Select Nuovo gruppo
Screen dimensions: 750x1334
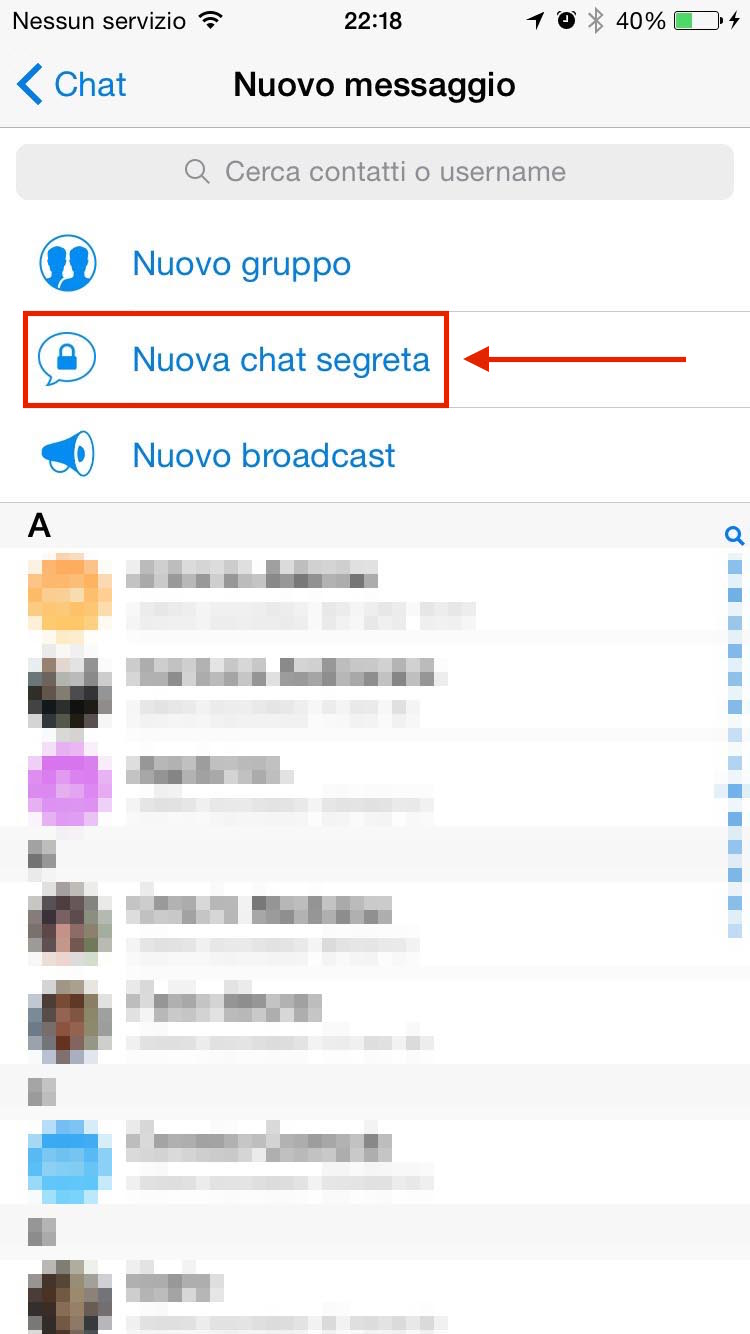tap(375, 264)
